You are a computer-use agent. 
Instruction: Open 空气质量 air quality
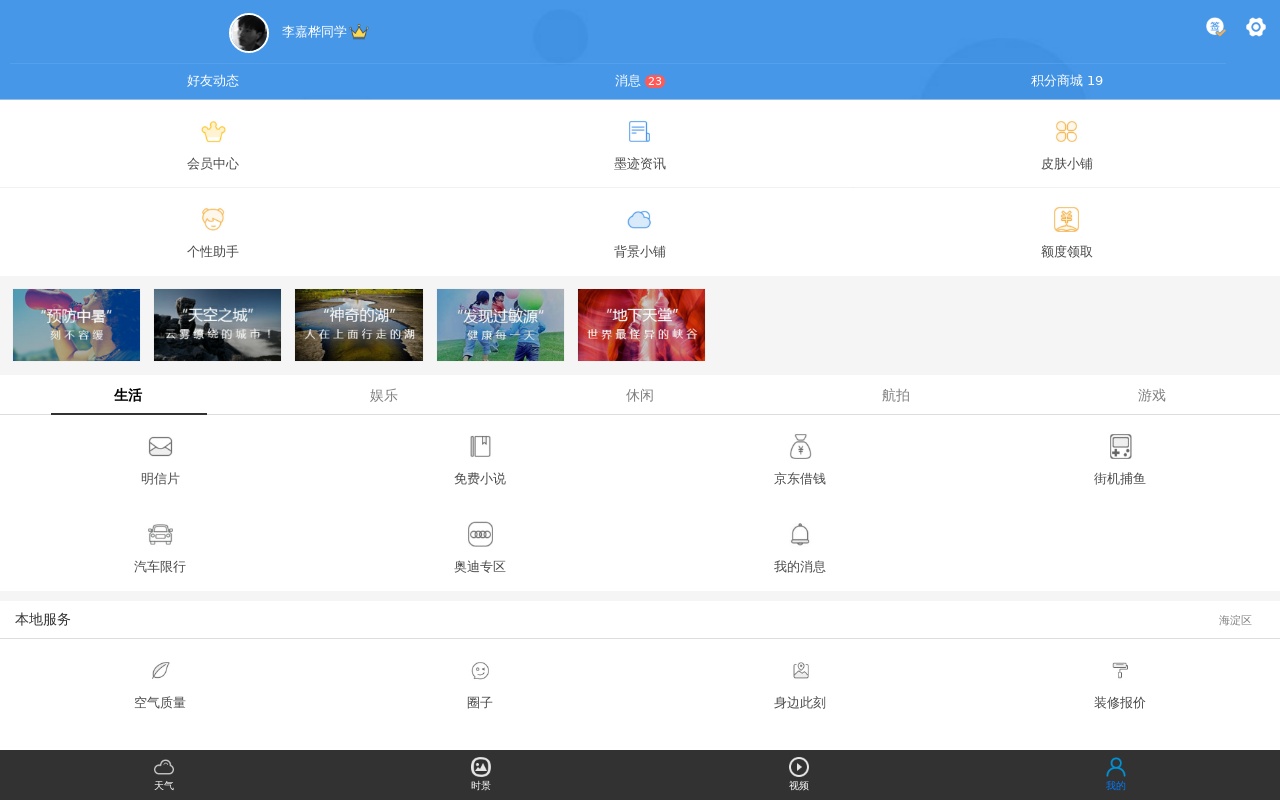[x=160, y=683]
